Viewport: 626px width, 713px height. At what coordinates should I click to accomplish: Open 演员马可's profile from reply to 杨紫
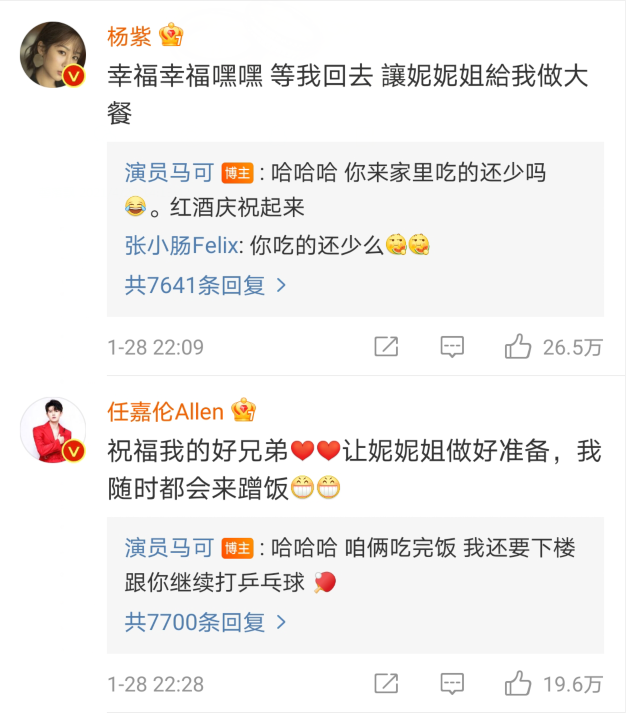169,172
